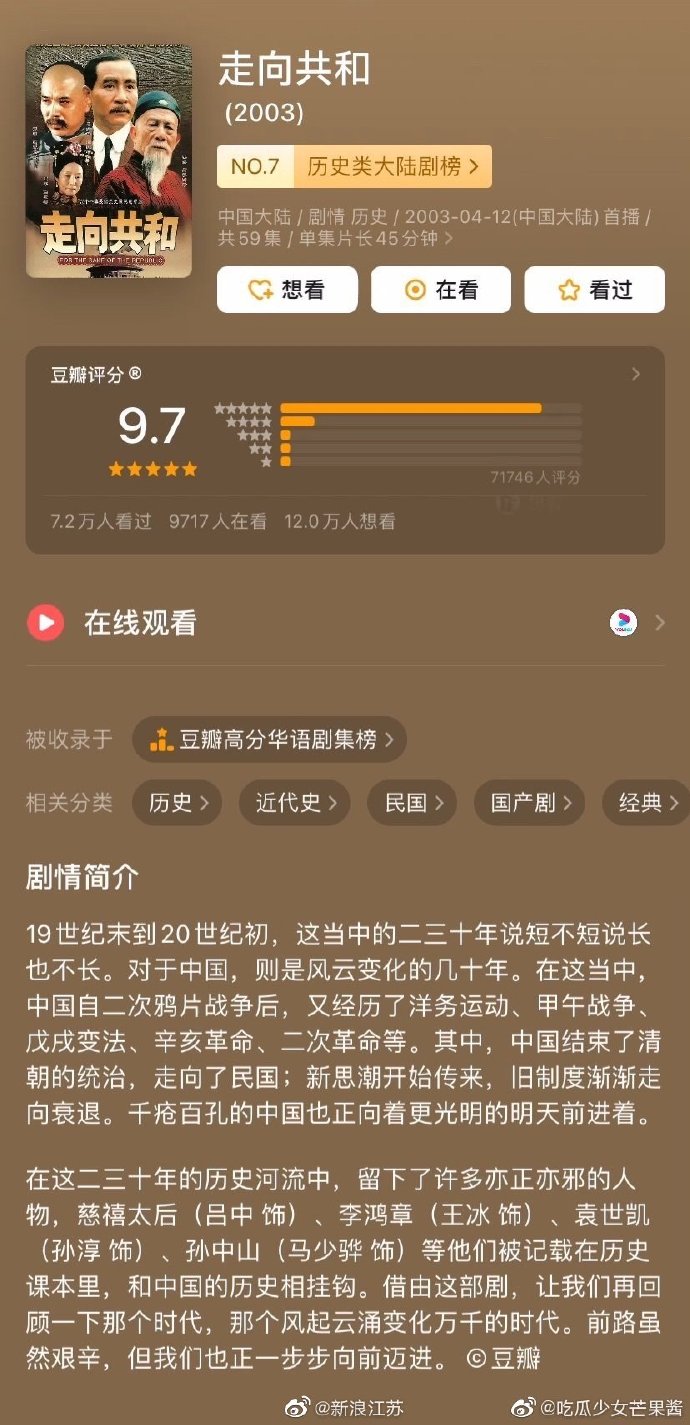Select the 近代史 category chip

(295, 803)
